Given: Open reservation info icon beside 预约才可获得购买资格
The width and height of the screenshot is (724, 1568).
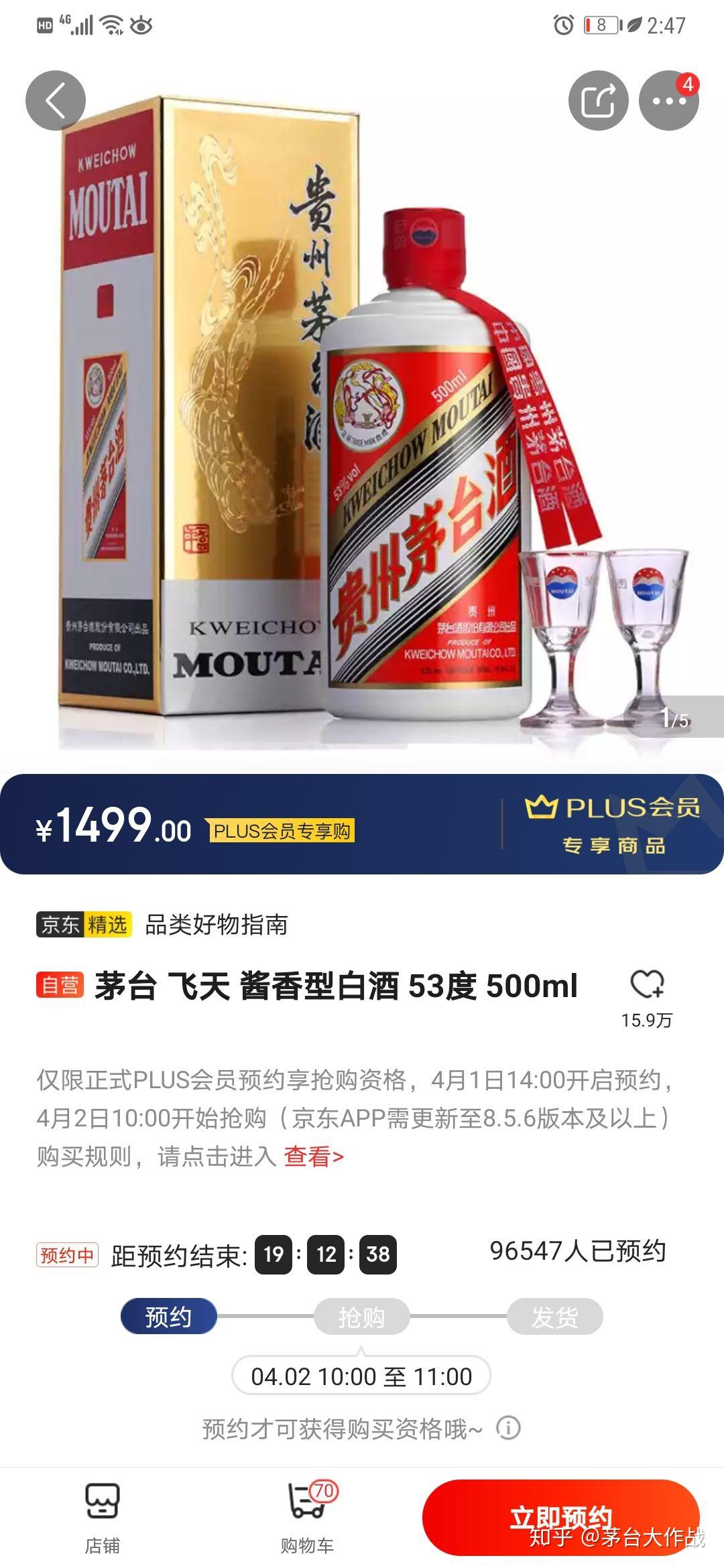Looking at the screenshot, I should tap(508, 1428).
